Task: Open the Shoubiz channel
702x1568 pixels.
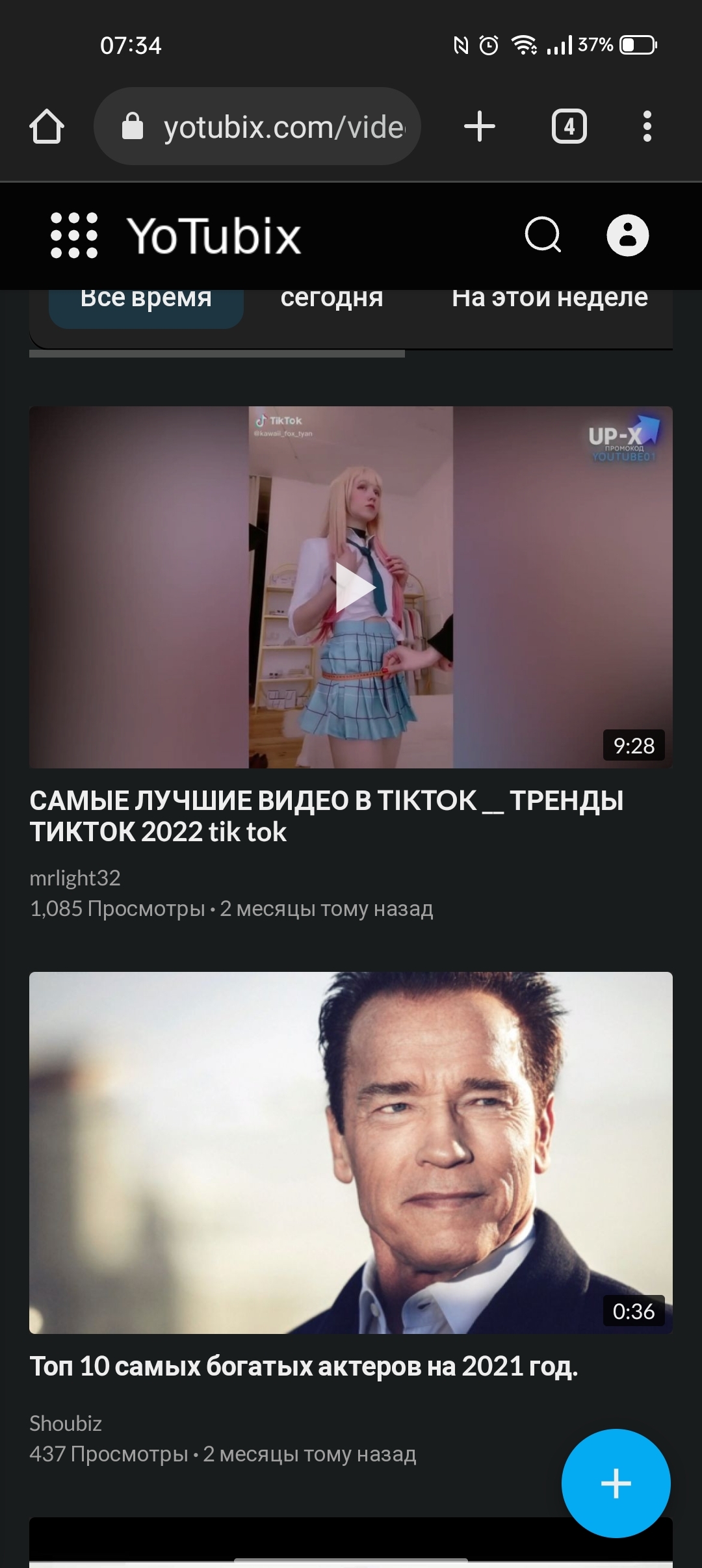Action: point(66,1423)
